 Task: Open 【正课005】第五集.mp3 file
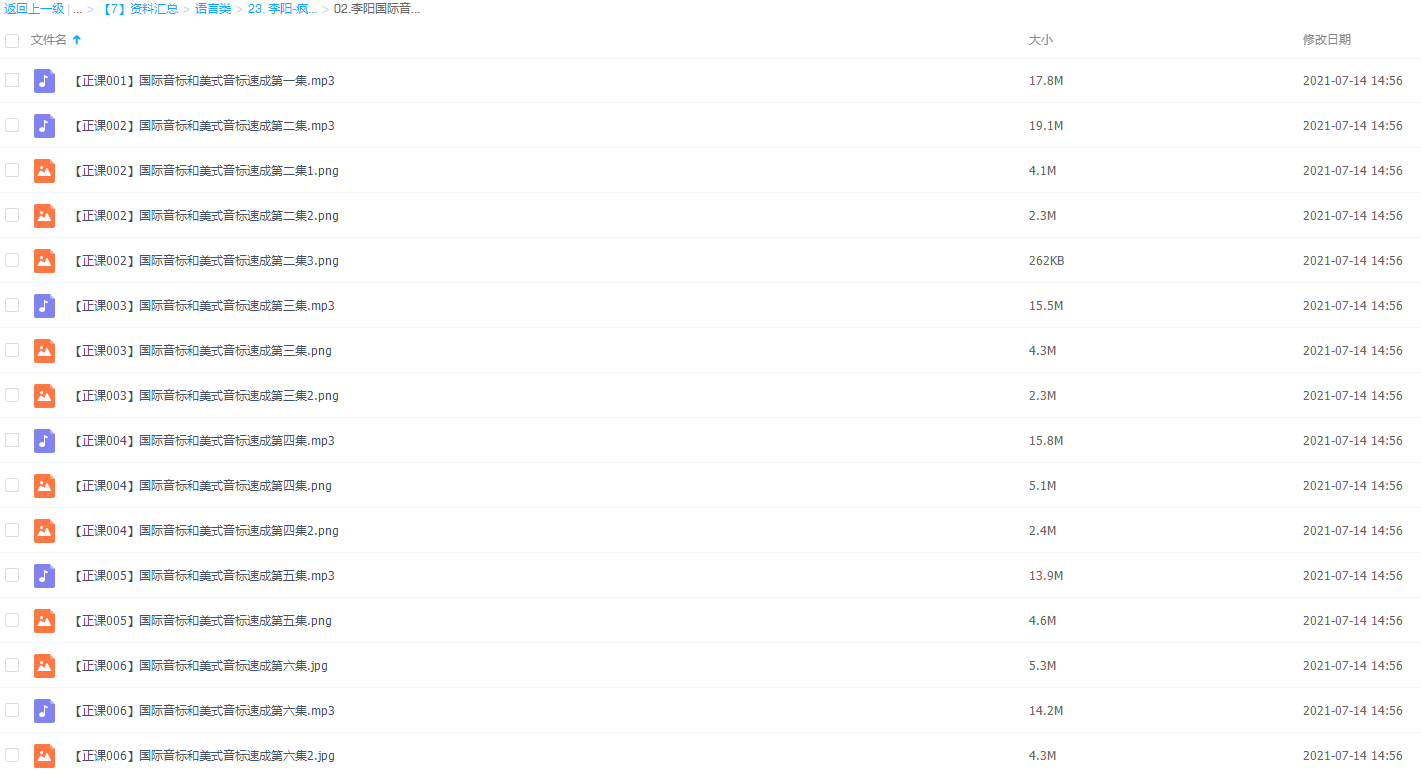pyautogui.click(x=204, y=576)
